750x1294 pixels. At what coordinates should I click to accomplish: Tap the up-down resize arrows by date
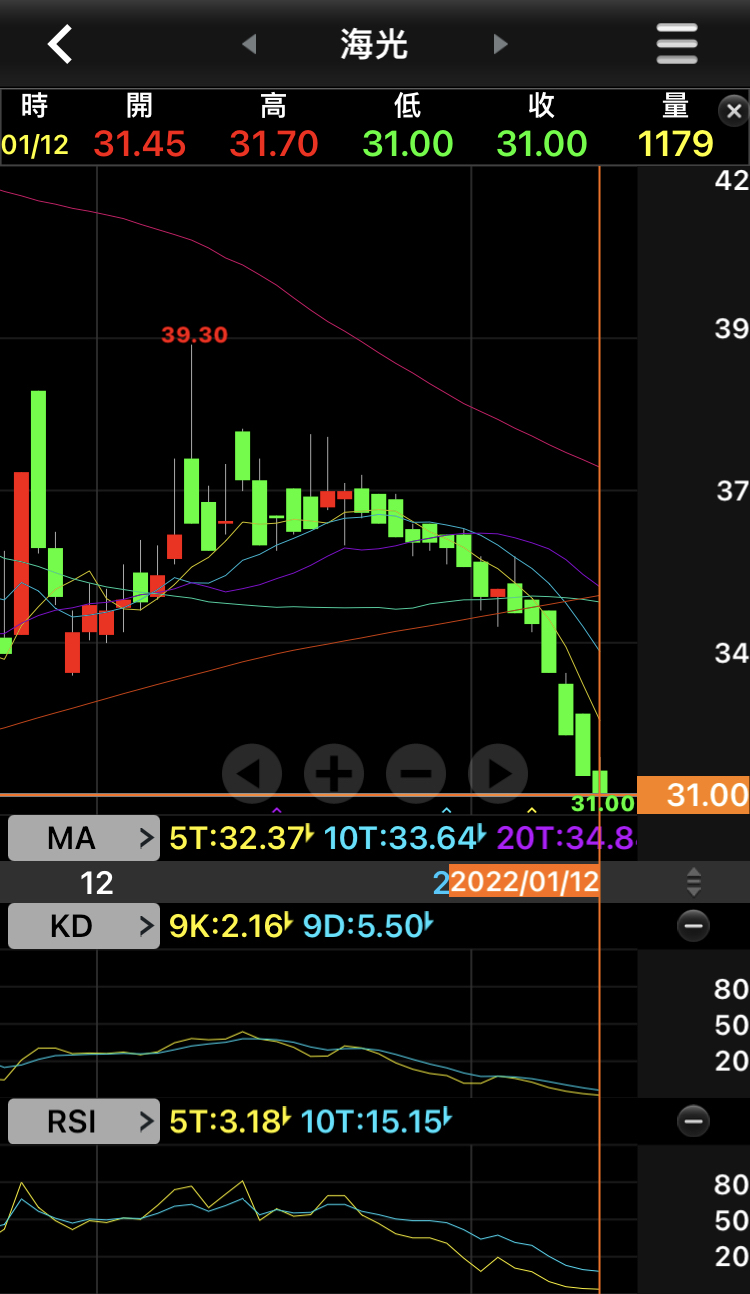693,882
